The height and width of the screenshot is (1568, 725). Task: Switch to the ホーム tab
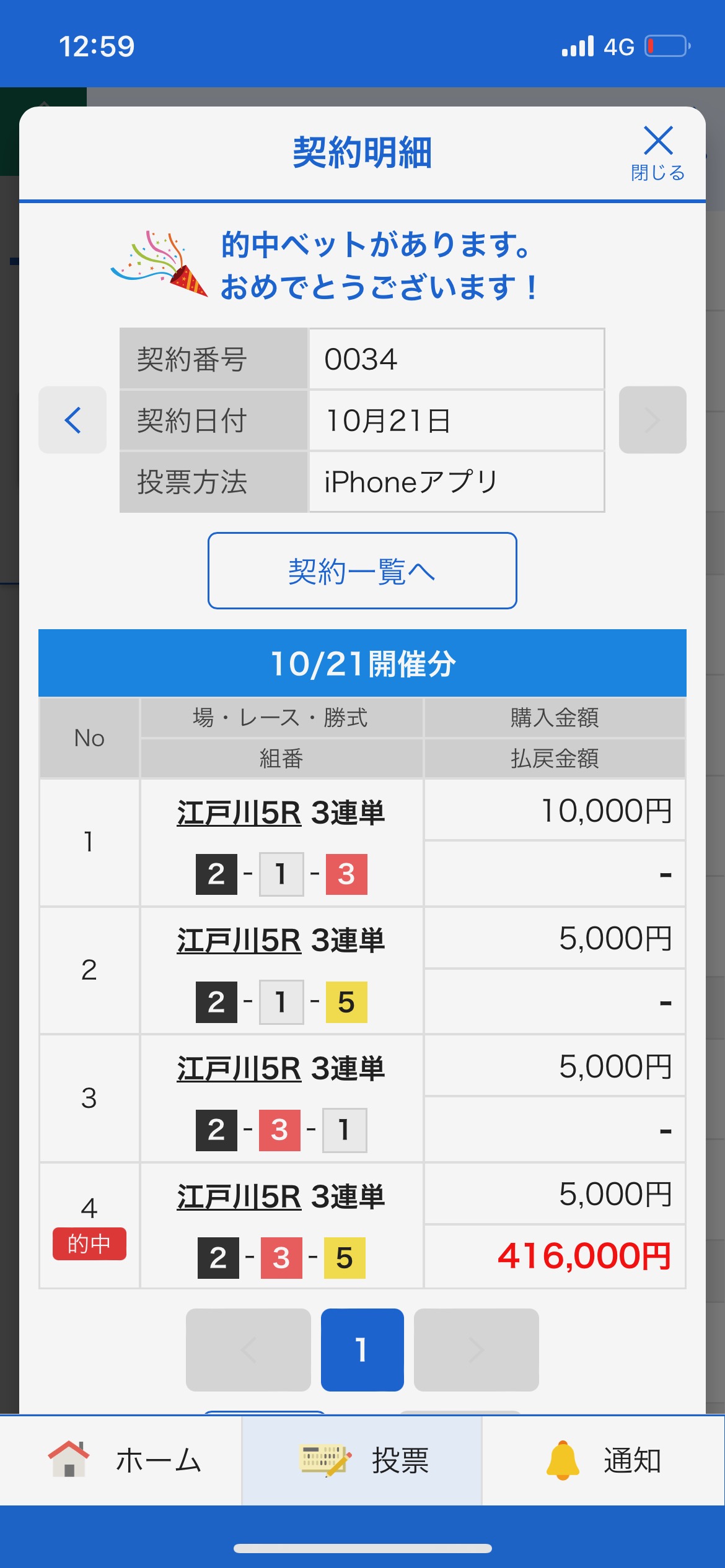pos(124,1460)
